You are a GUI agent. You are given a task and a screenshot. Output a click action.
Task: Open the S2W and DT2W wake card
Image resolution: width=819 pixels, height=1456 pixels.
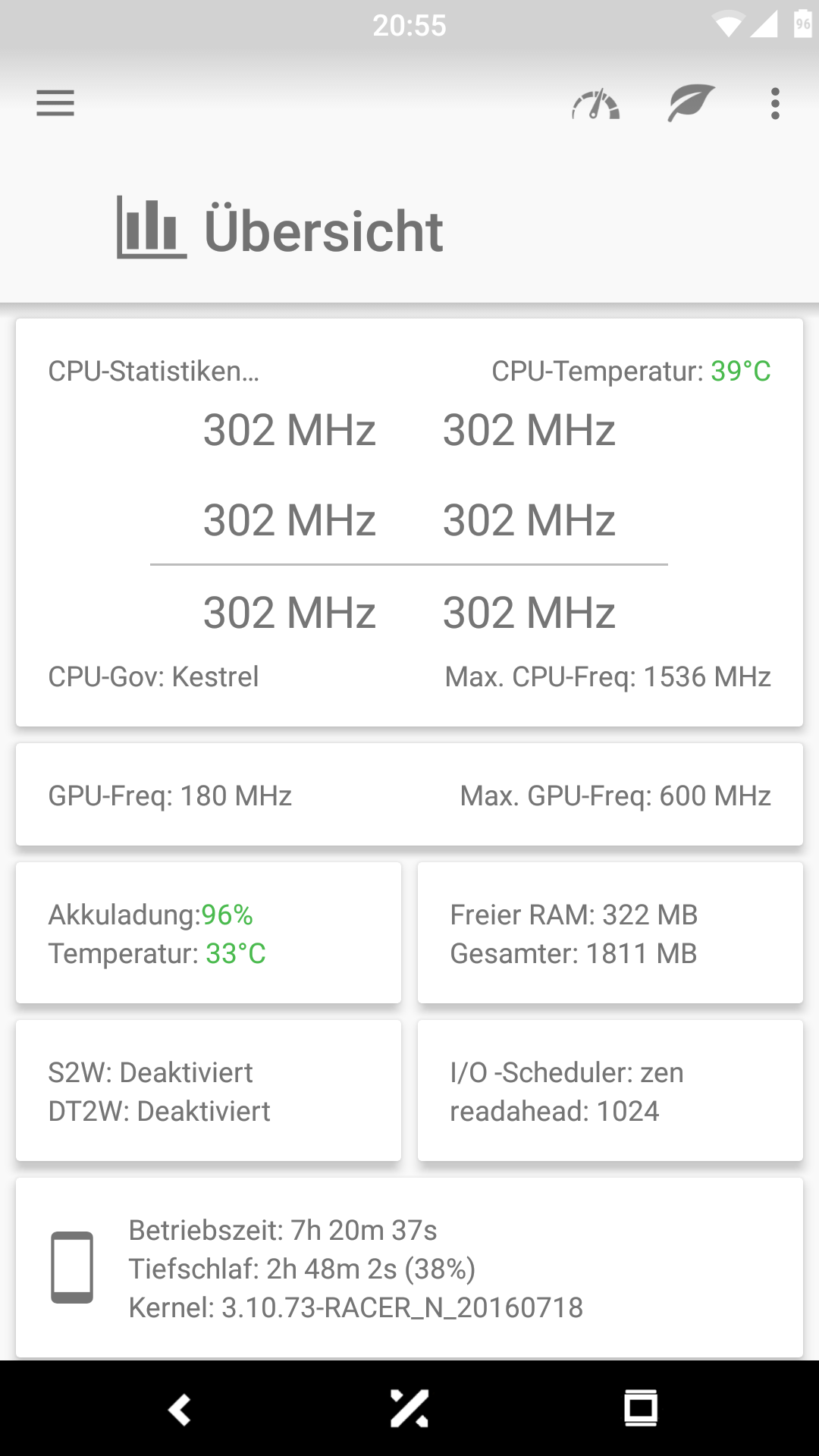pos(209,1090)
